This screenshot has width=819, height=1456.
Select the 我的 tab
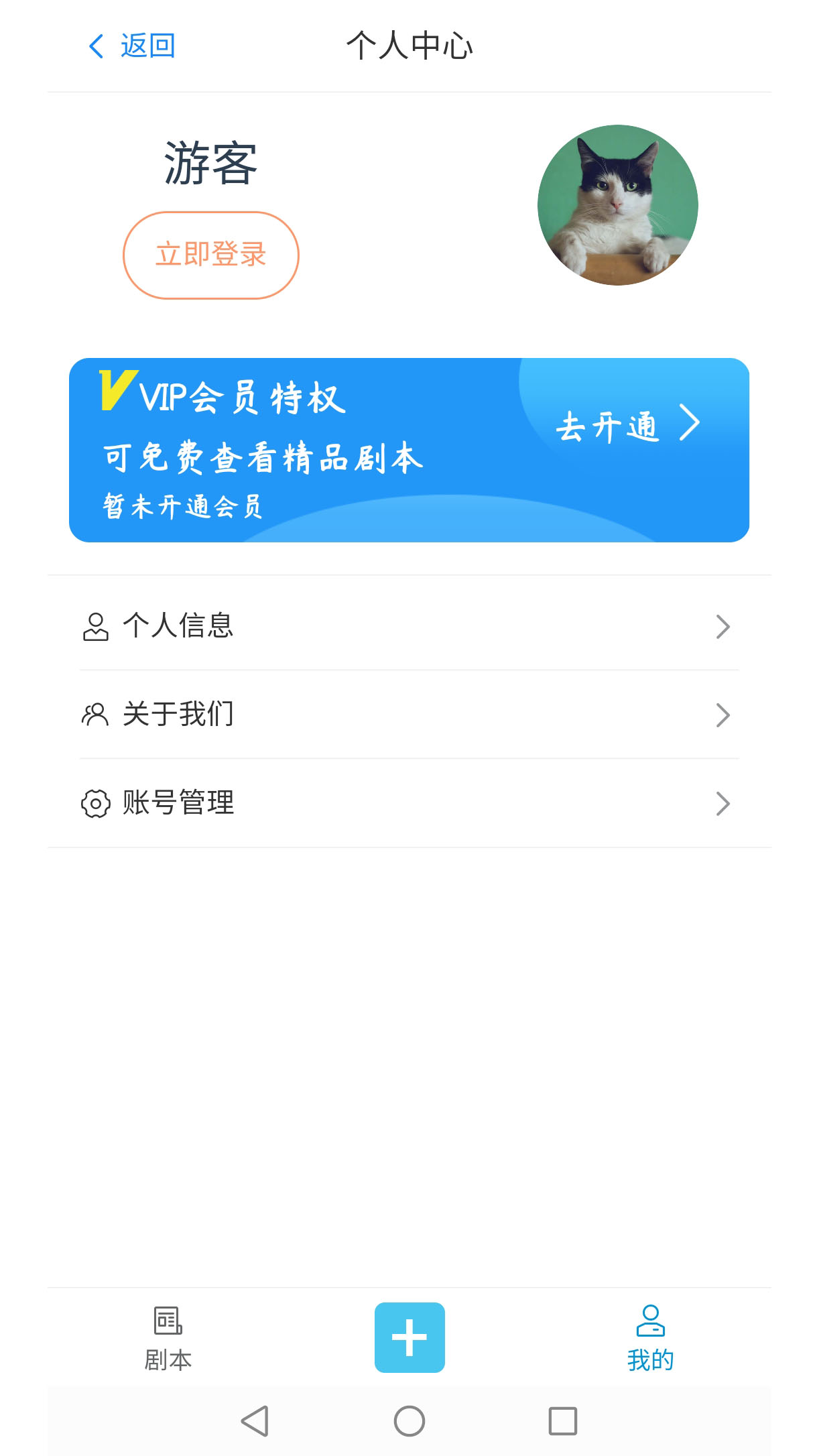650,1339
